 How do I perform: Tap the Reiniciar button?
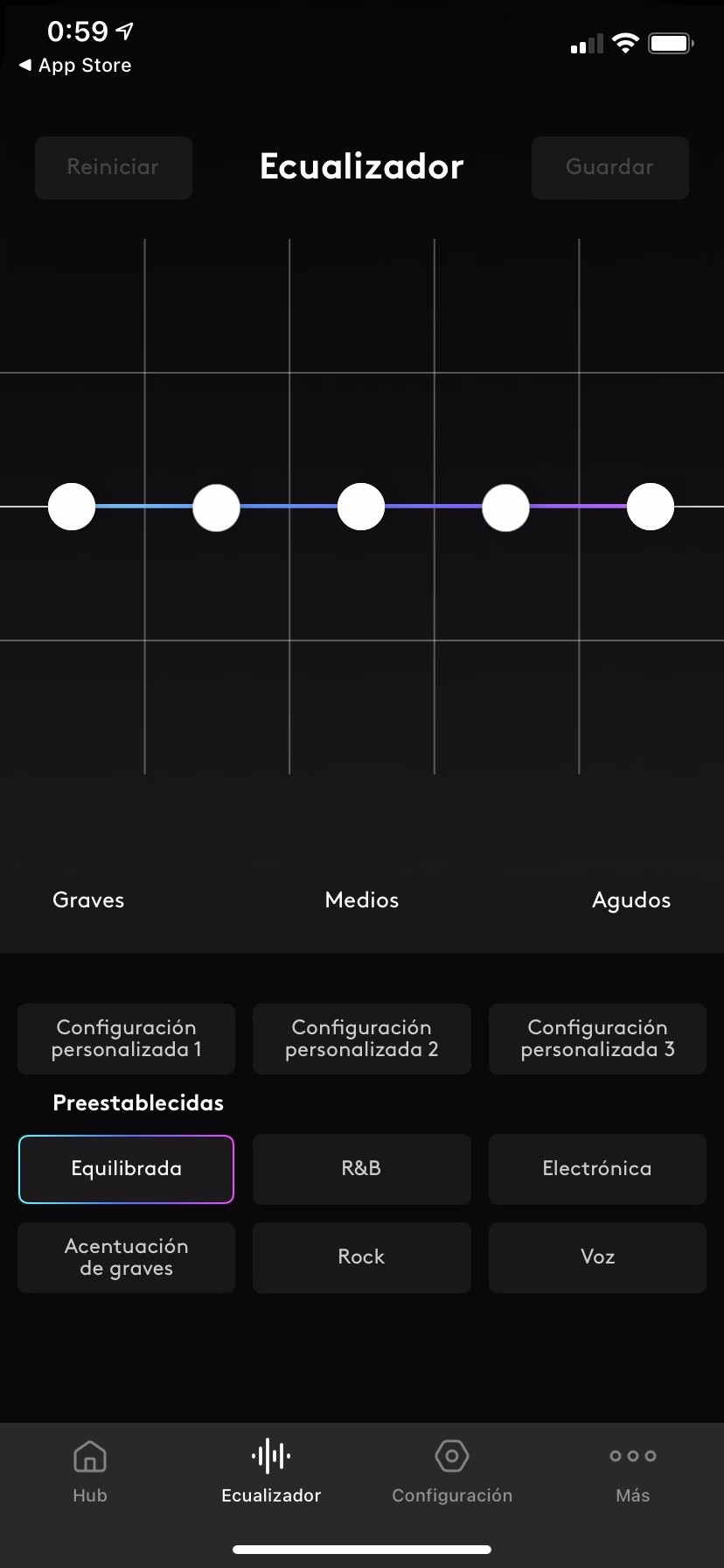click(x=114, y=167)
